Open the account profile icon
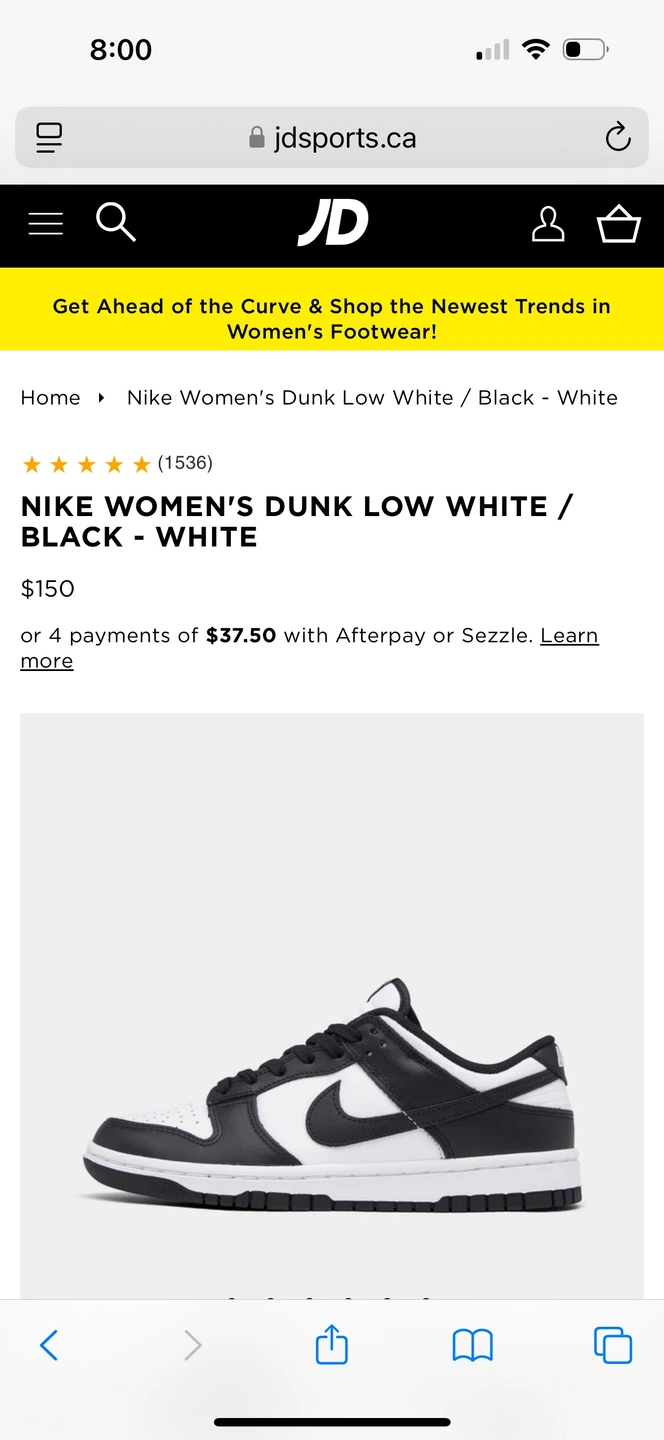The image size is (664, 1440). [548, 224]
